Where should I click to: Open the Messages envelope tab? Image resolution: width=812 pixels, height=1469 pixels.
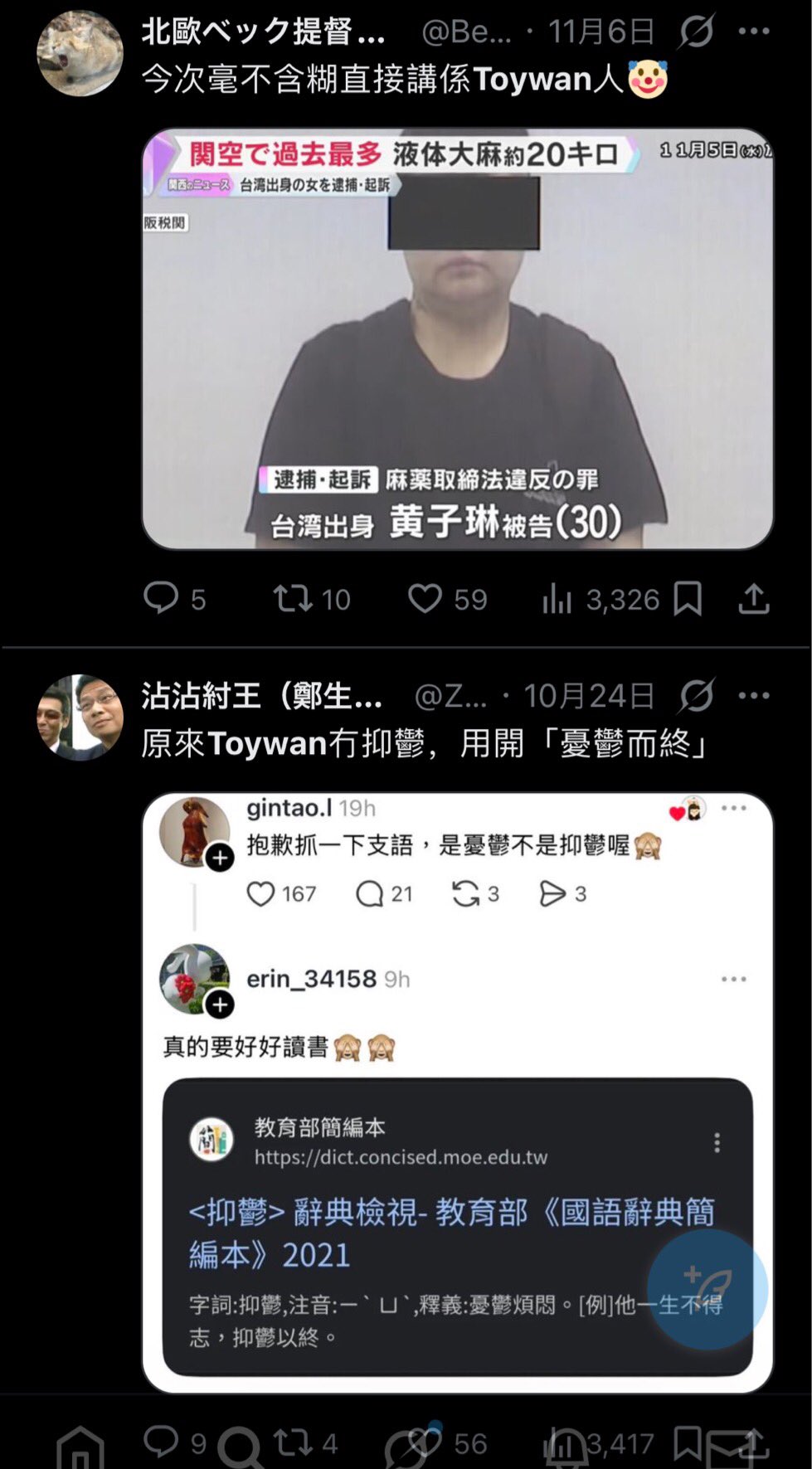click(x=728, y=1450)
